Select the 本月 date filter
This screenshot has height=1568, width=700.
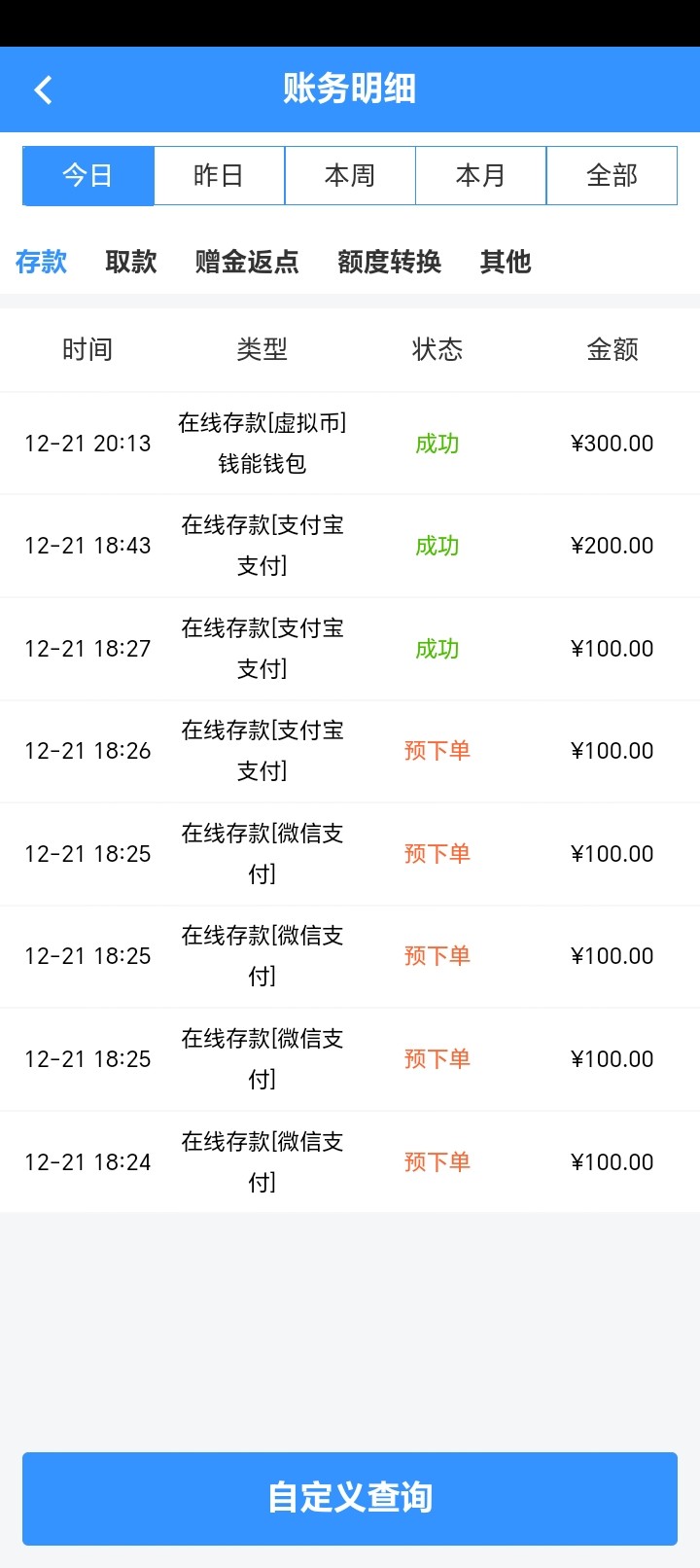481,175
